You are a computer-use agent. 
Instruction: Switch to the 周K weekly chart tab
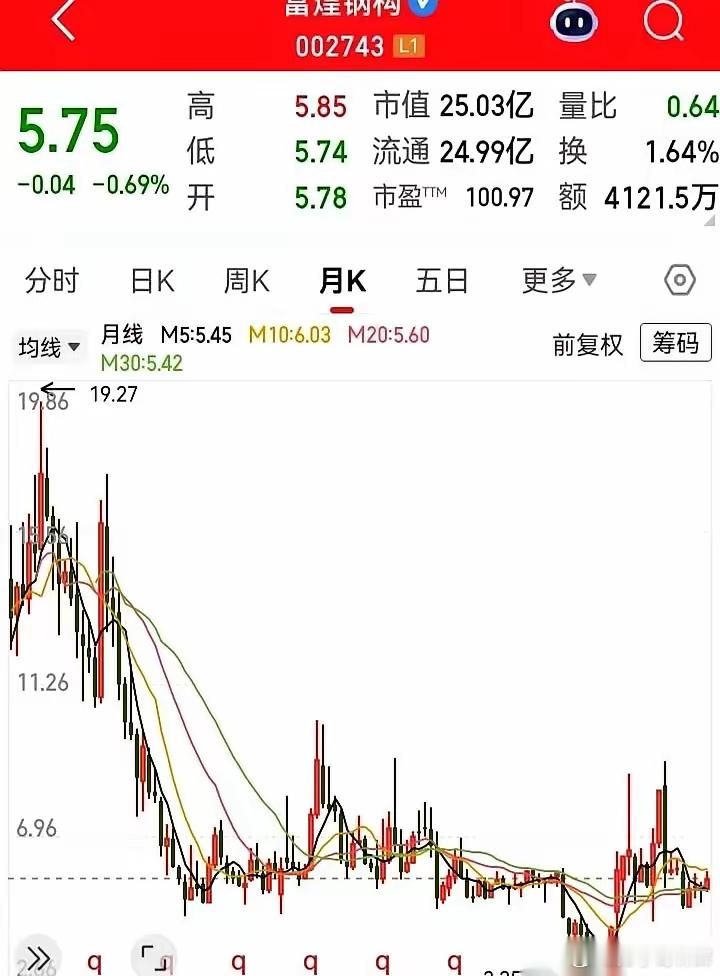tap(245, 281)
